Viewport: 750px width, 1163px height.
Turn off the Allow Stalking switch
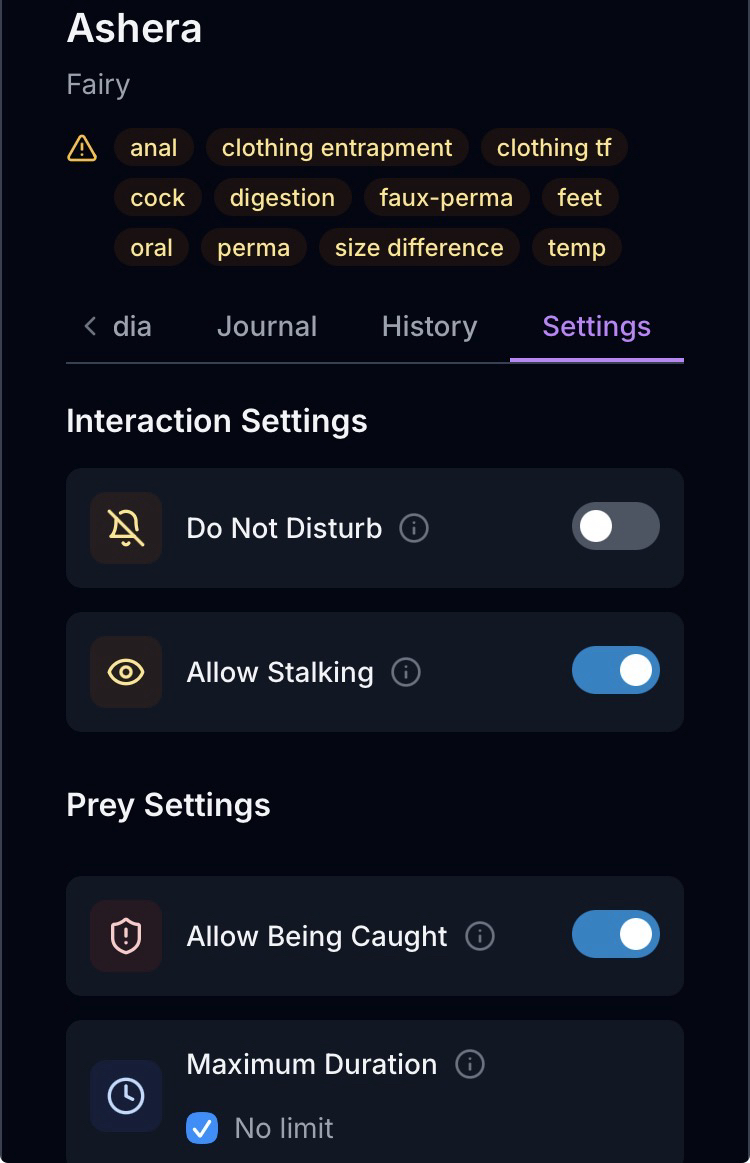pos(615,671)
